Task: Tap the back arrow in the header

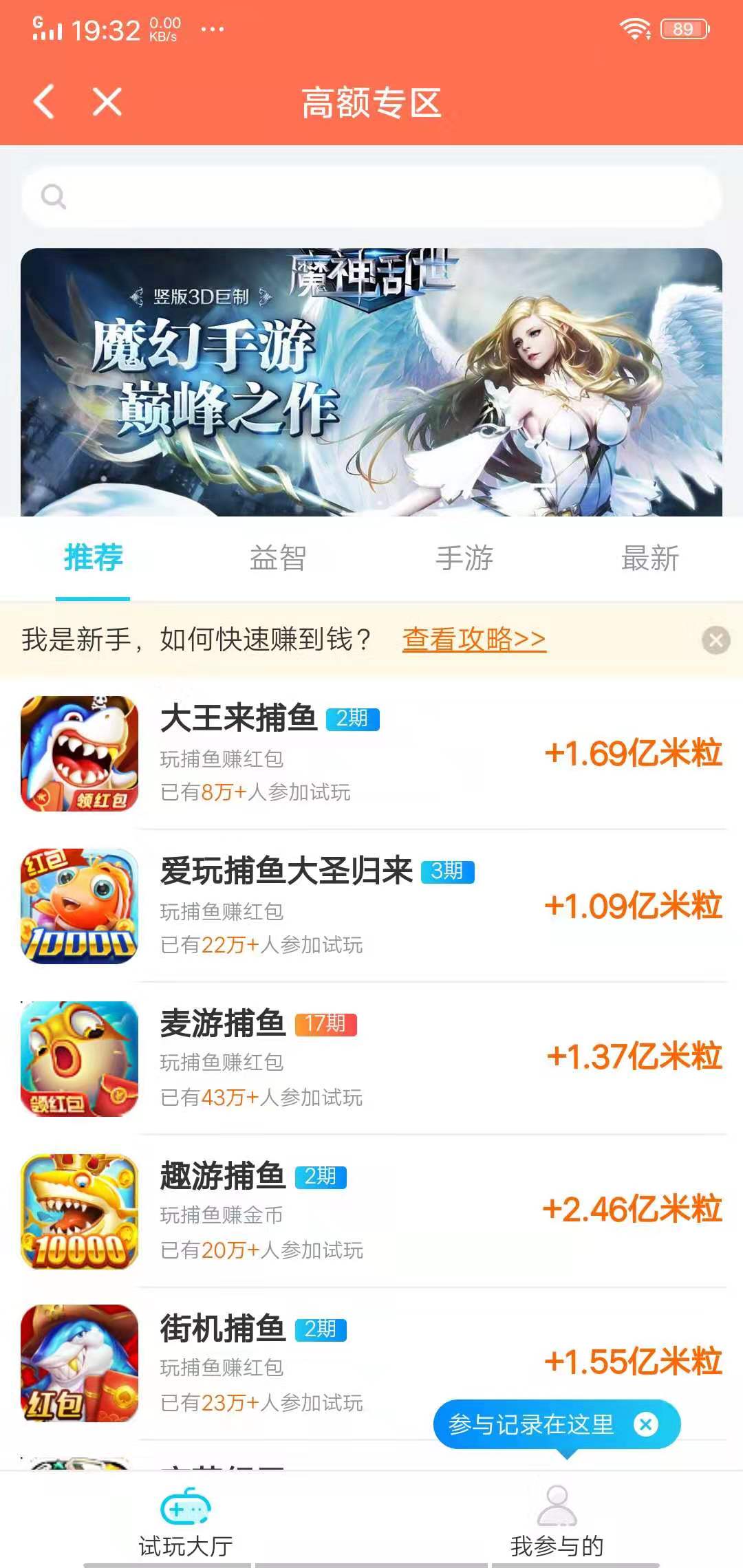Action: coord(44,102)
